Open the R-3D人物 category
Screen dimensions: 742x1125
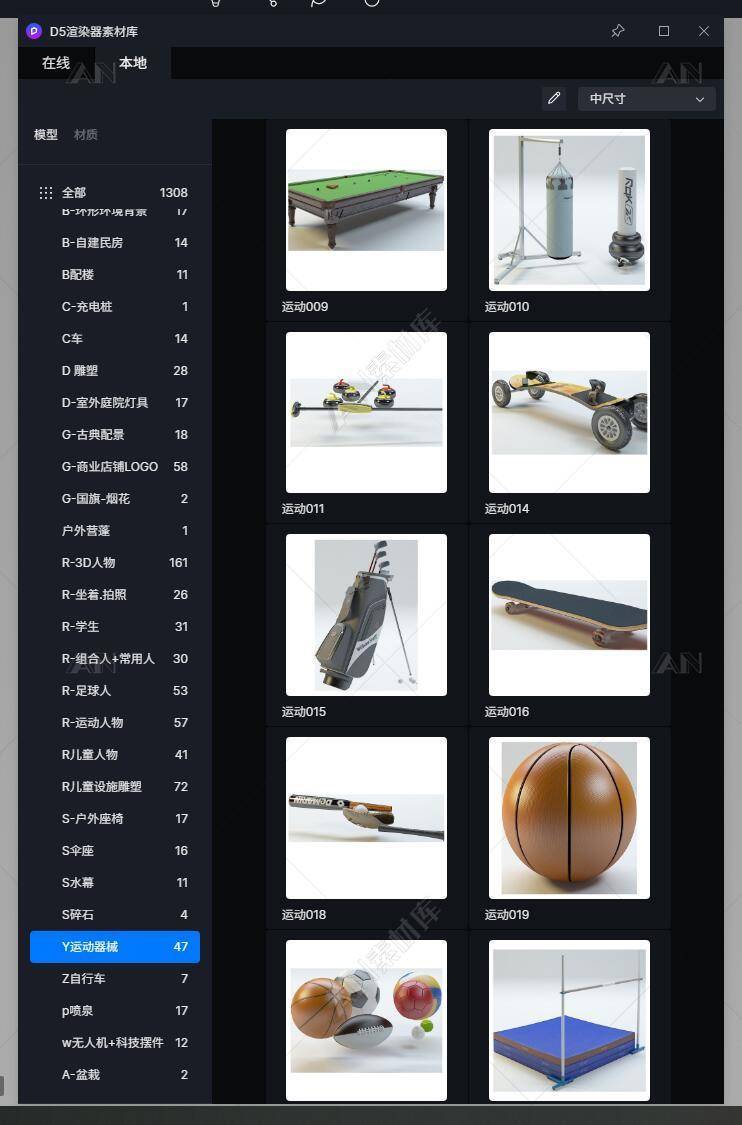click(x=88, y=563)
